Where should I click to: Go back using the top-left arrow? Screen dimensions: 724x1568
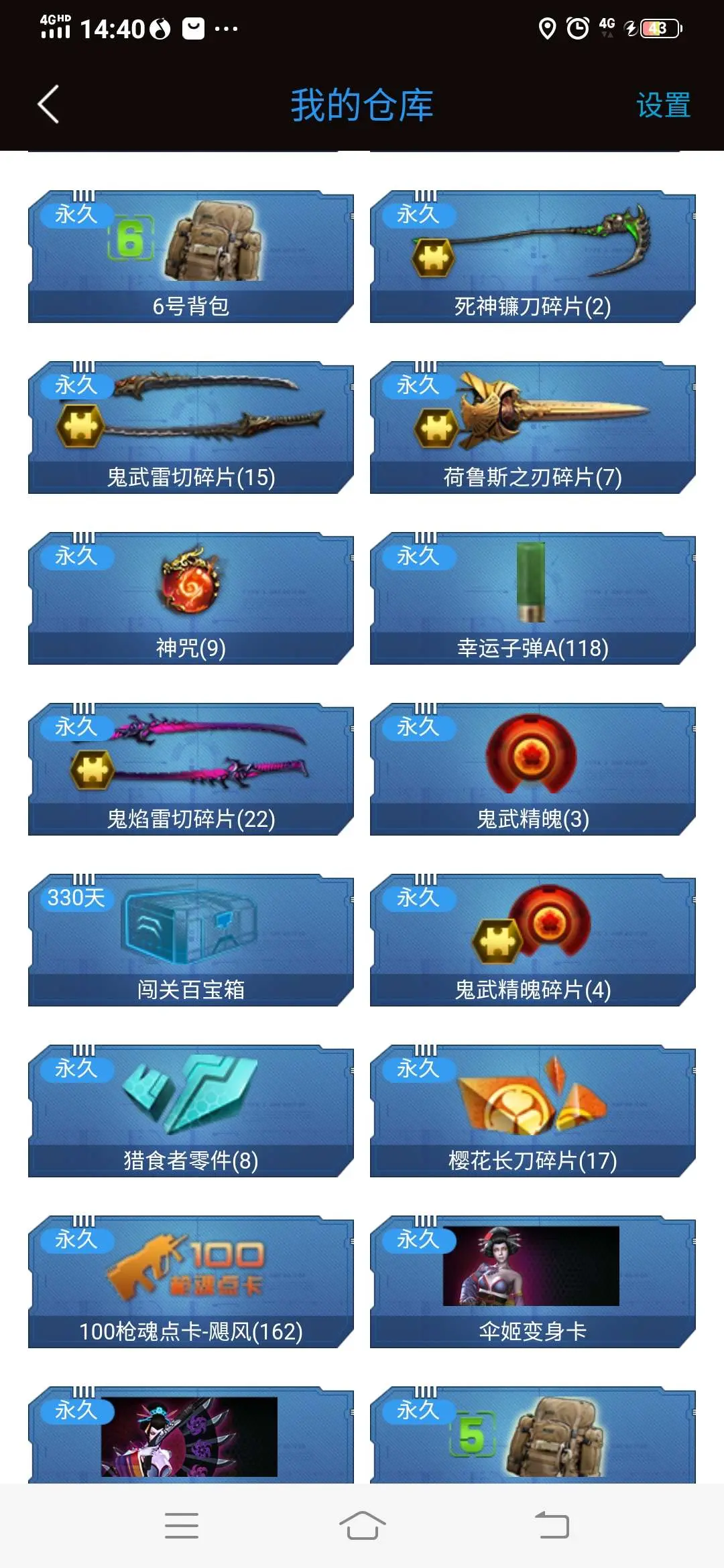tap(48, 105)
